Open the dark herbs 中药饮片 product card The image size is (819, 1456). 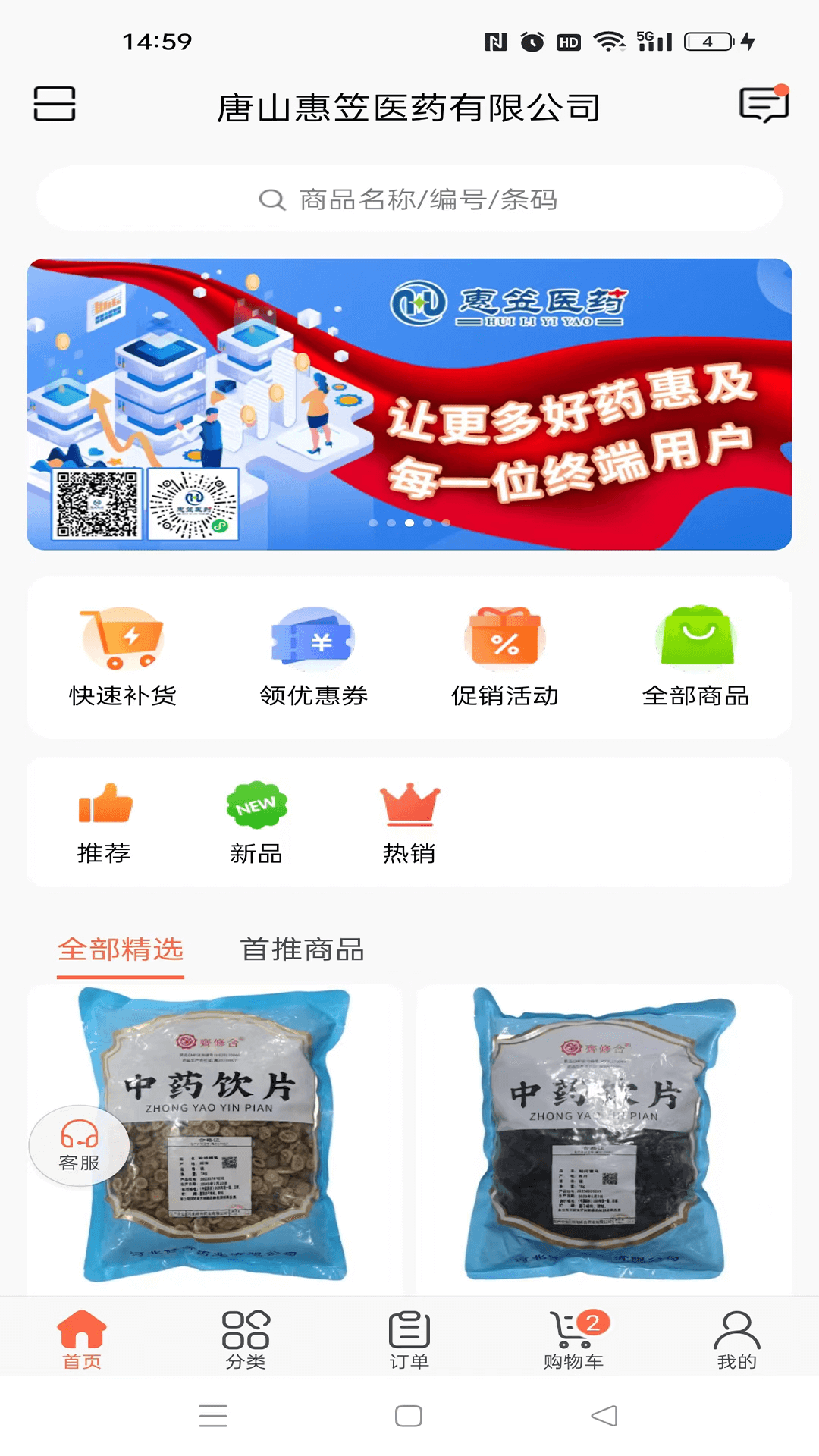coord(603,1137)
